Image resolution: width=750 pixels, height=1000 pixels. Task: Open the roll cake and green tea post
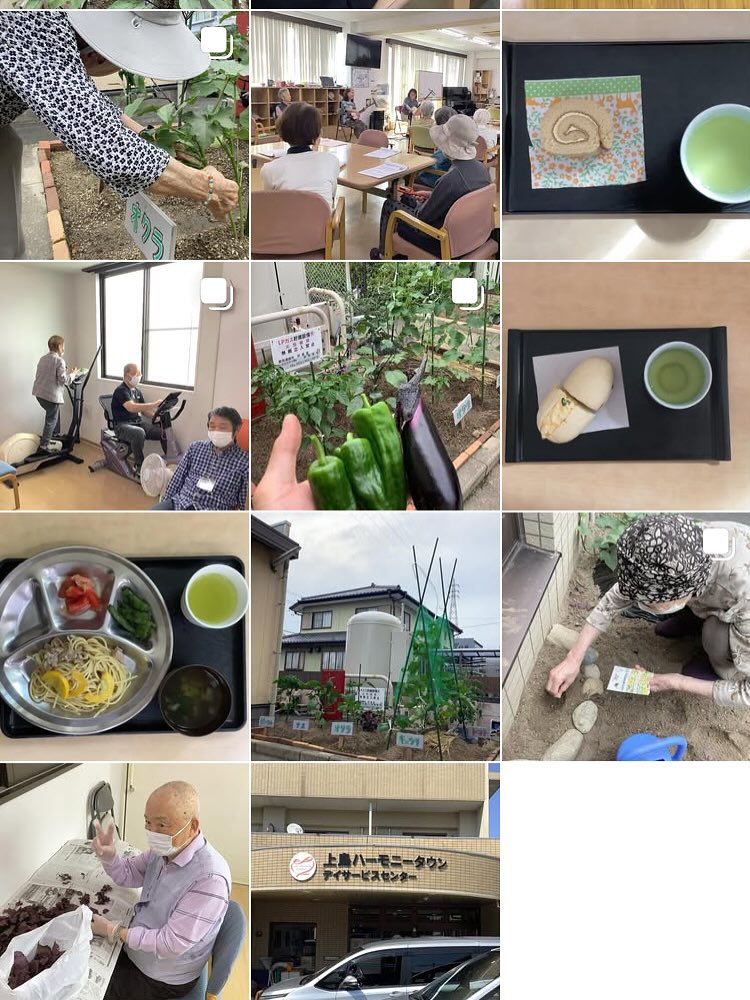click(x=626, y=135)
